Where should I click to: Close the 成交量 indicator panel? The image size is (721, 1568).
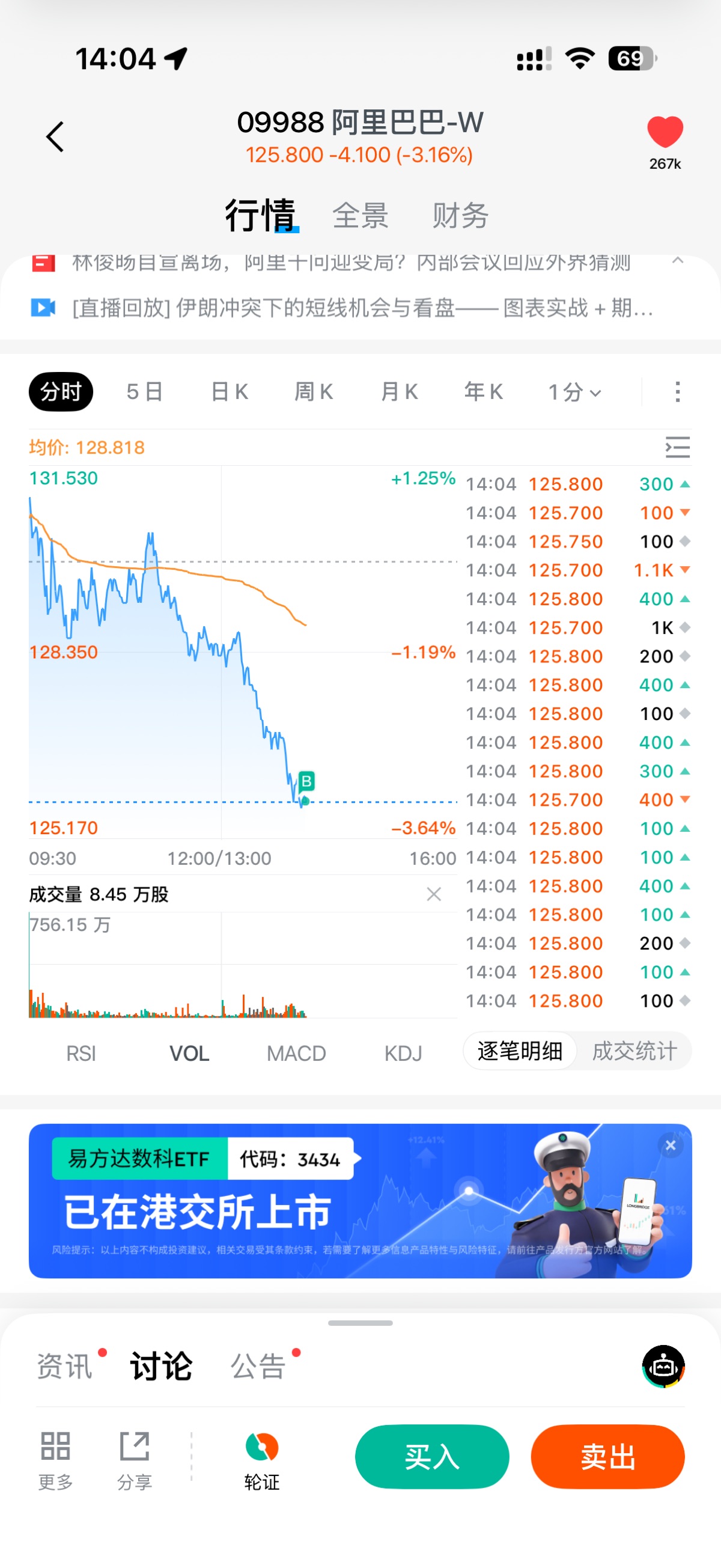434,894
